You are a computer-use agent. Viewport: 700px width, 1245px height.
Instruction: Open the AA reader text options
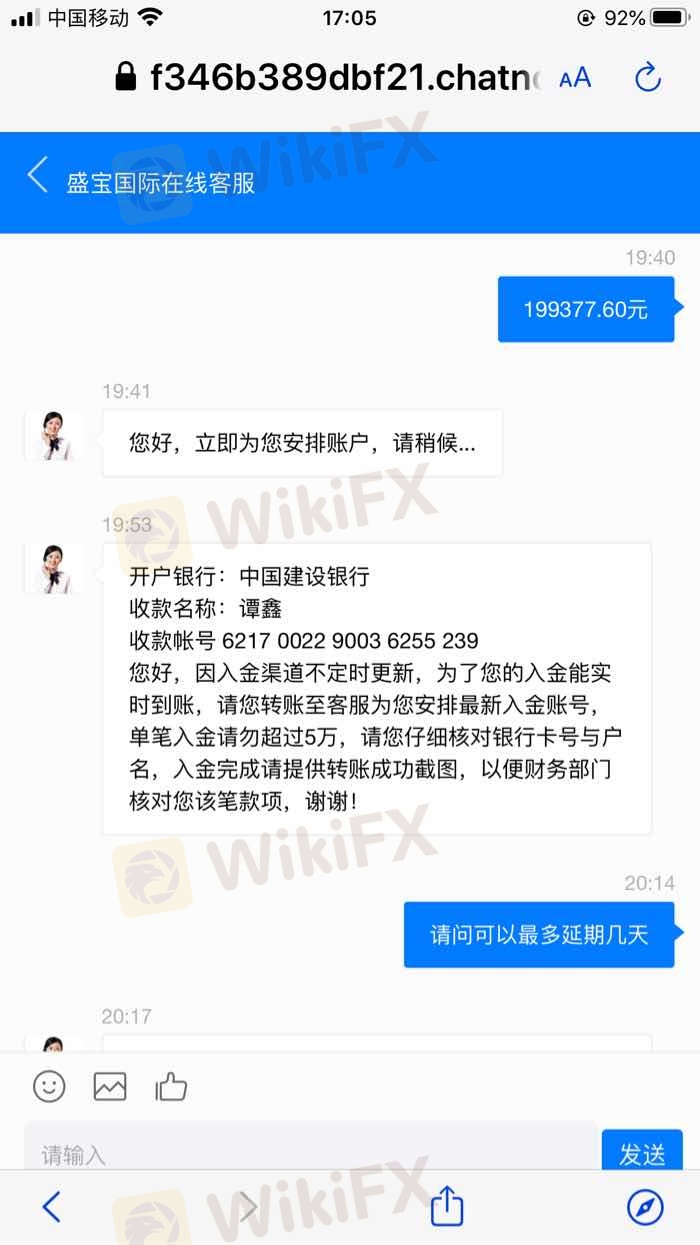(575, 78)
